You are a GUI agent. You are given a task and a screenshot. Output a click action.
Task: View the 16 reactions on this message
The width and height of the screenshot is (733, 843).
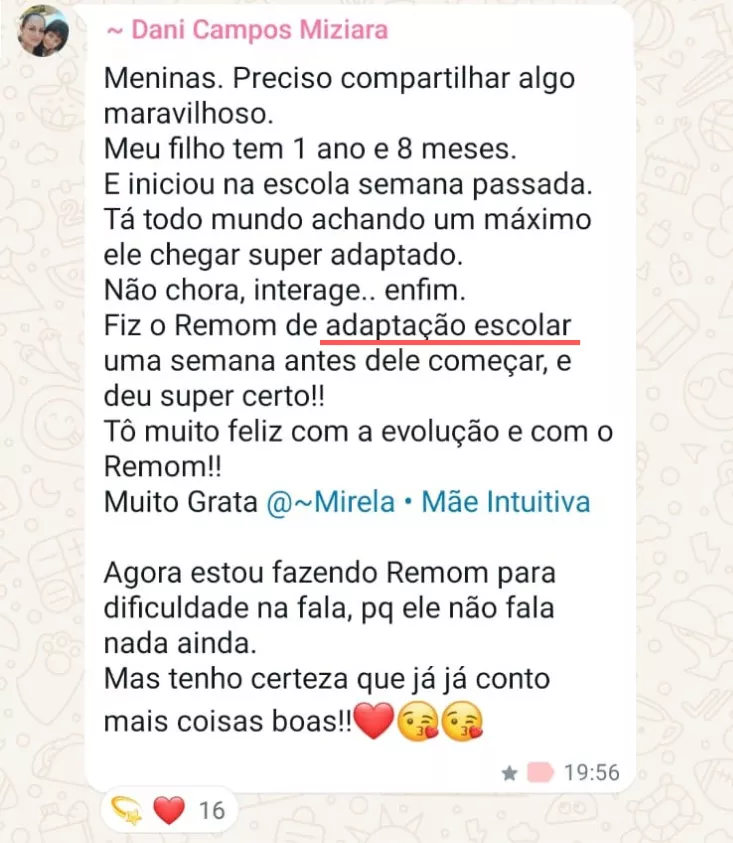click(x=168, y=809)
